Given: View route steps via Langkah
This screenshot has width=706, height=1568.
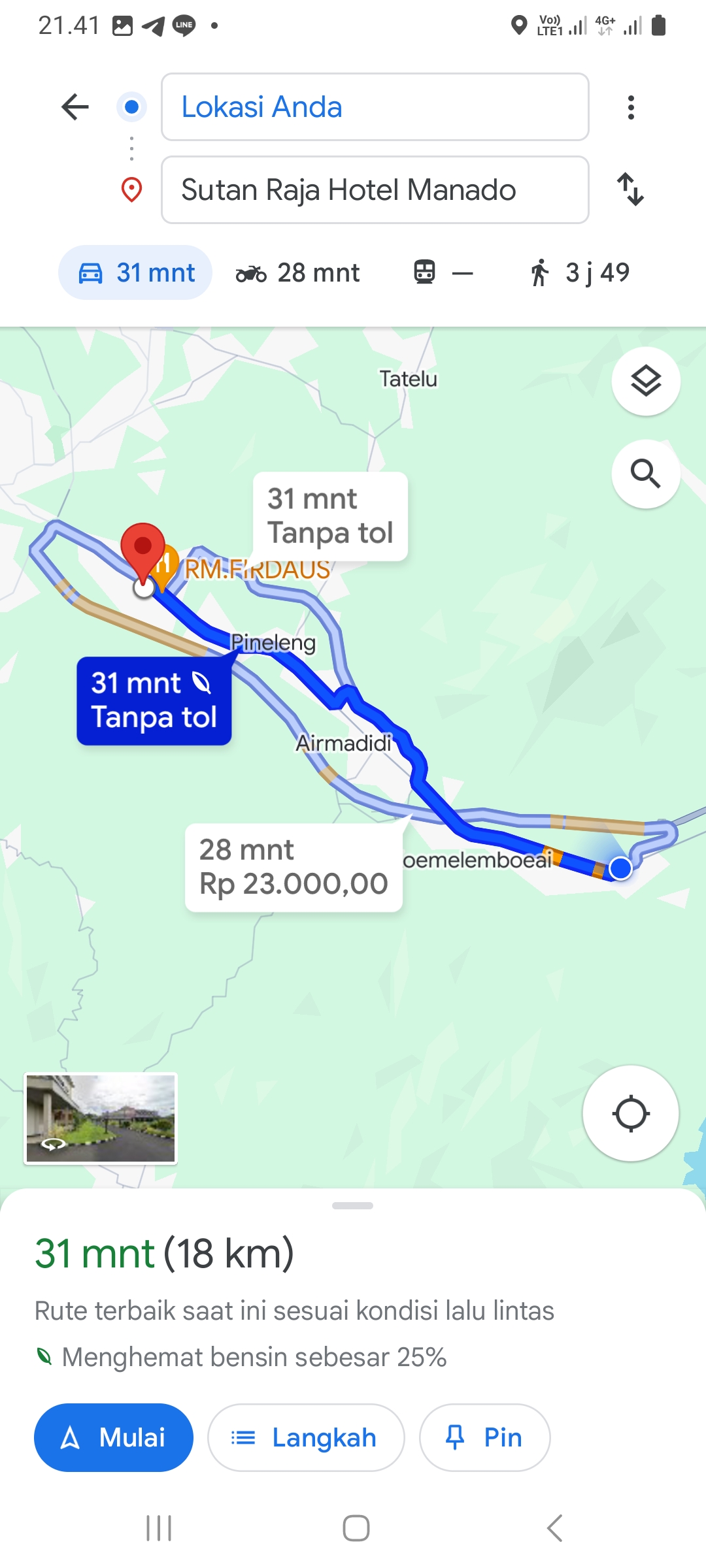Looking at the screenshot, I should [306, 1437].
